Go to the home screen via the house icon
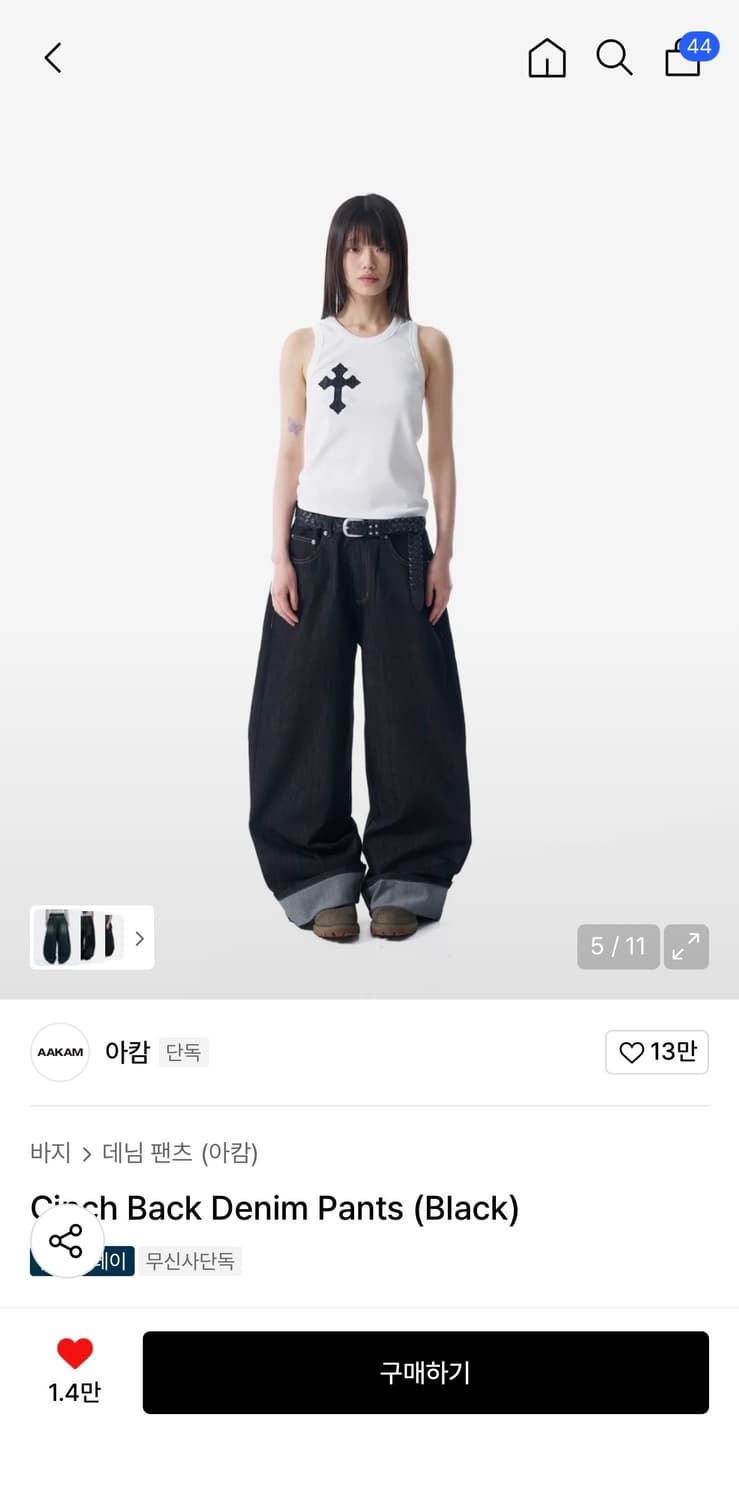The image size is (739, 1500). pyautogui.click(x=547, y=58)
